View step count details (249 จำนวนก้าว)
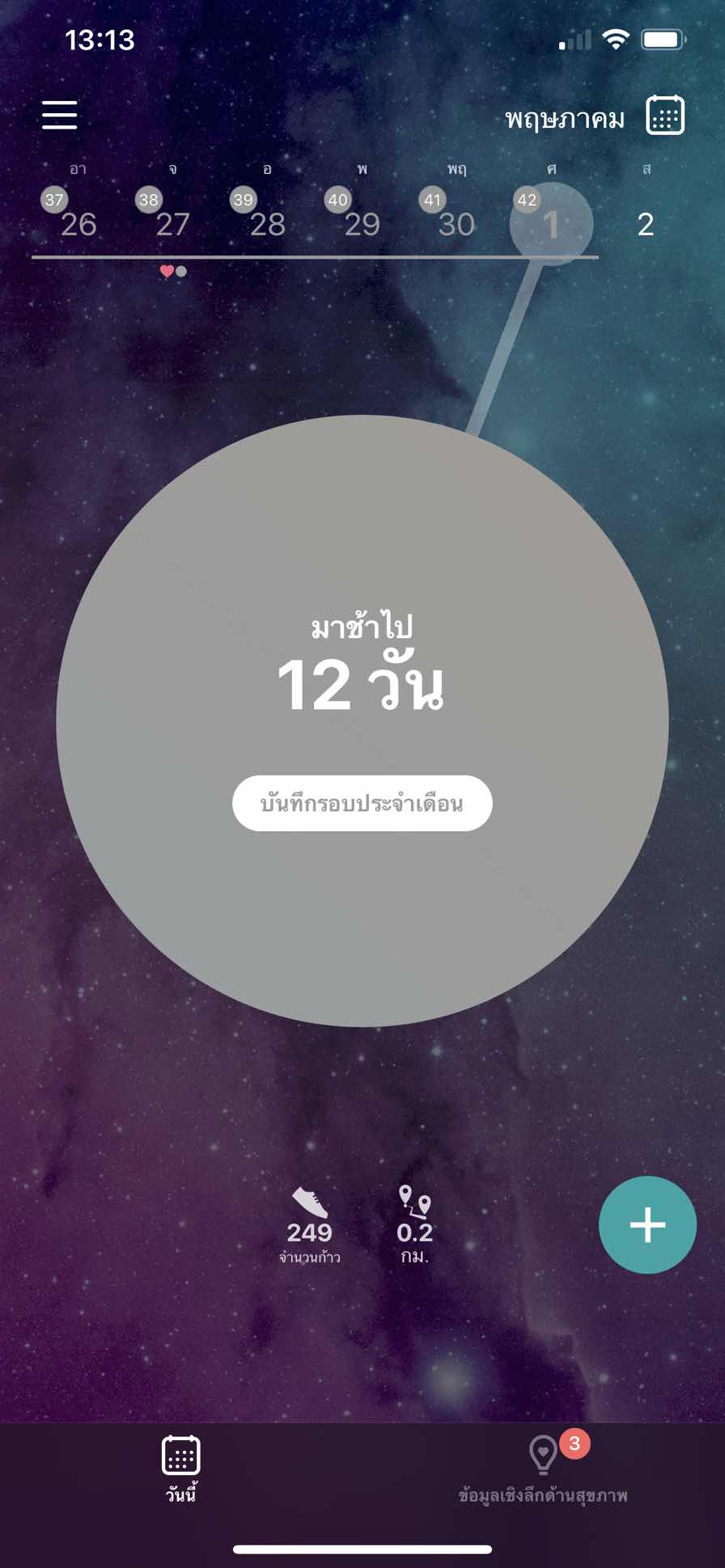Screen dimensions: 725x1568 click(x=310, y=1224)
